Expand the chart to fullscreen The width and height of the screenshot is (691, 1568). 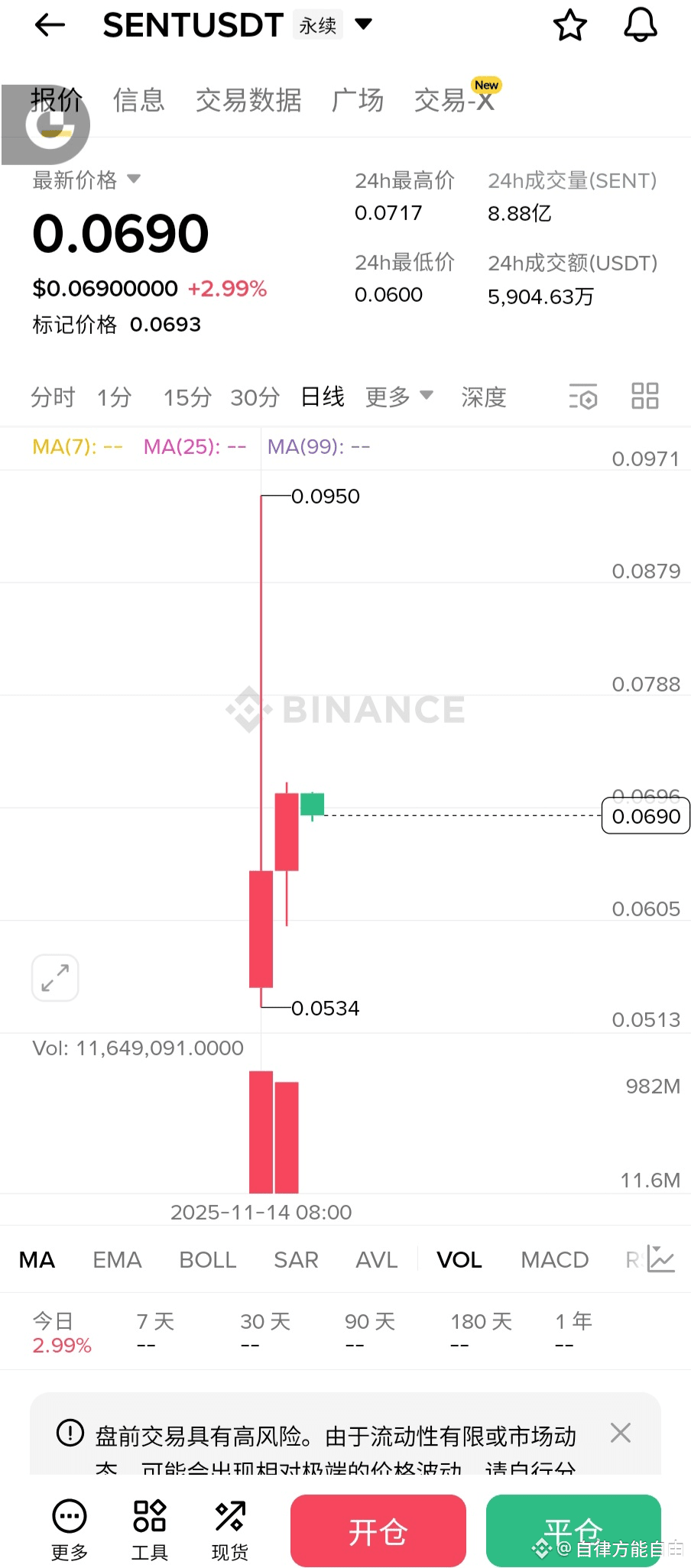[x=55, y=977]
